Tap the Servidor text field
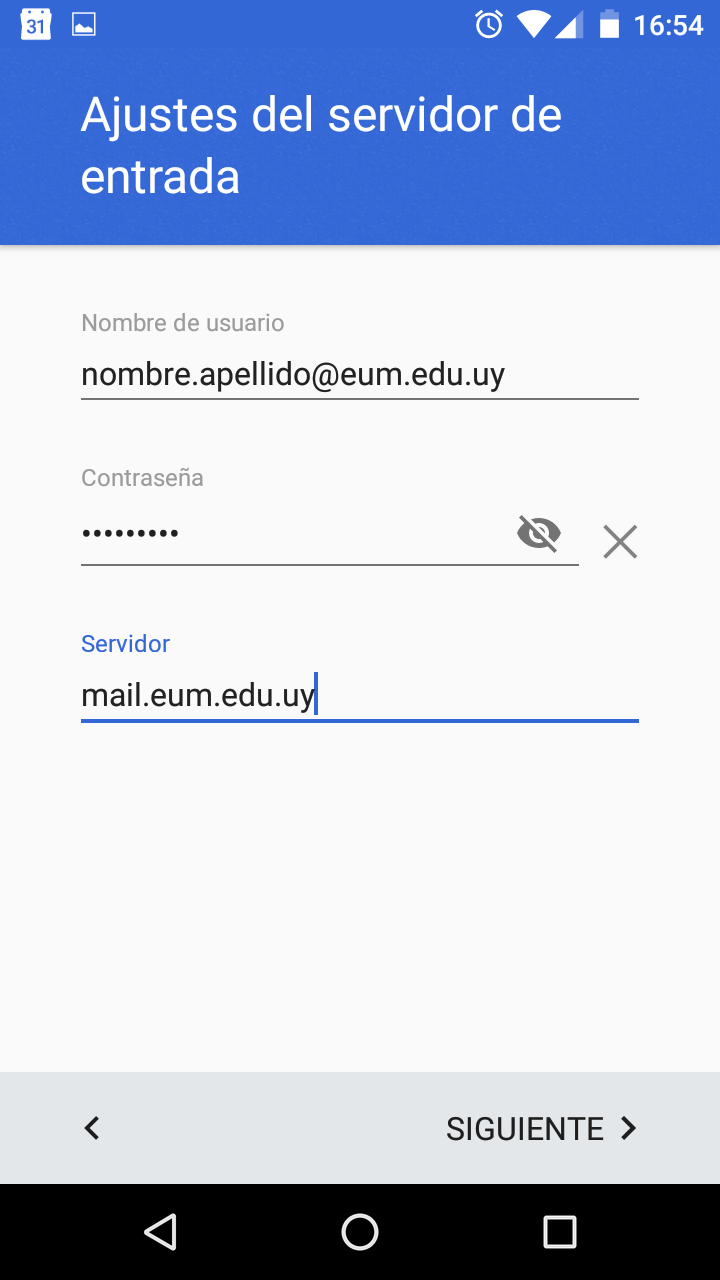 359,695
